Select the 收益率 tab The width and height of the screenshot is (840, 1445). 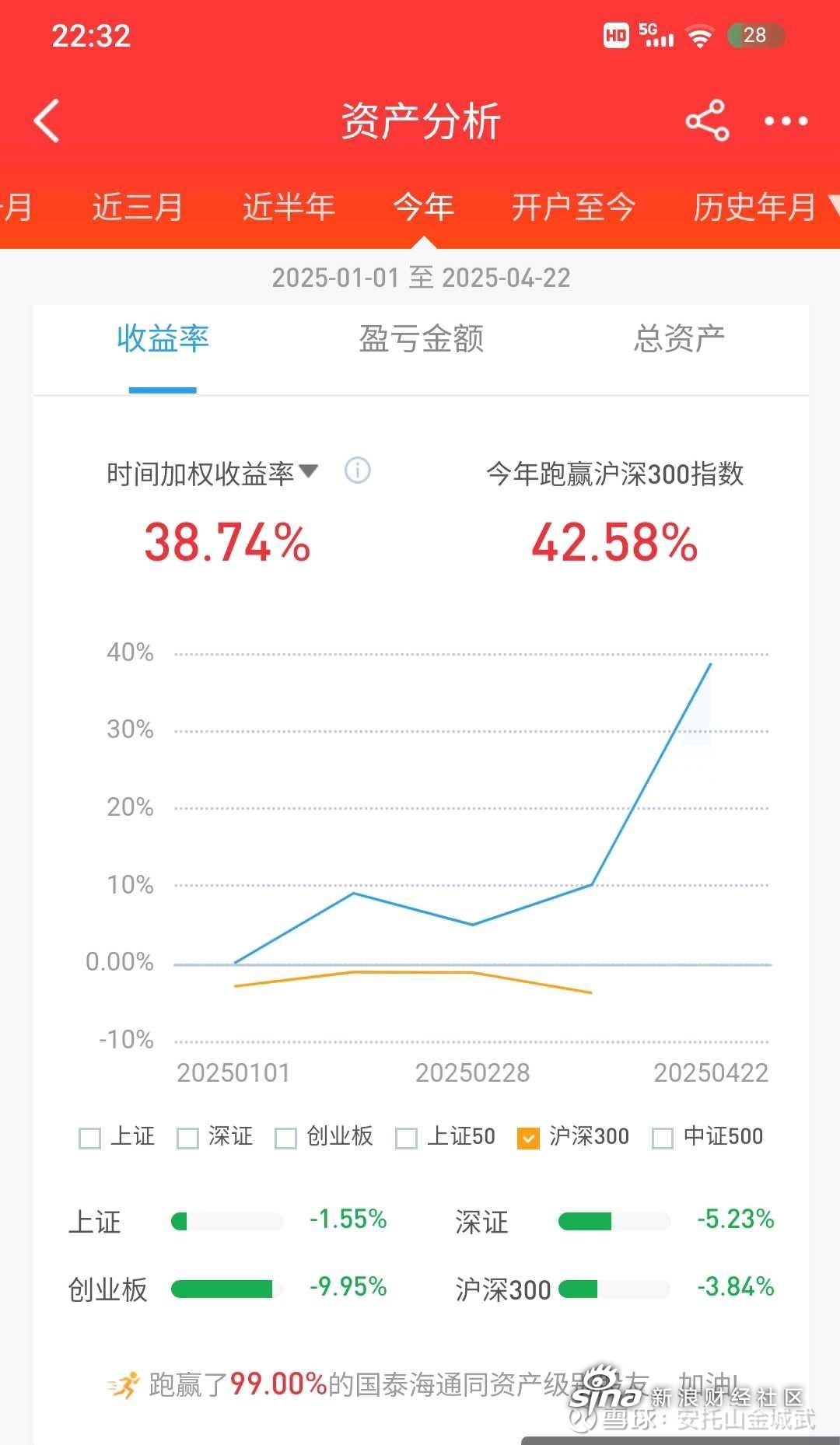click(163, 339)
